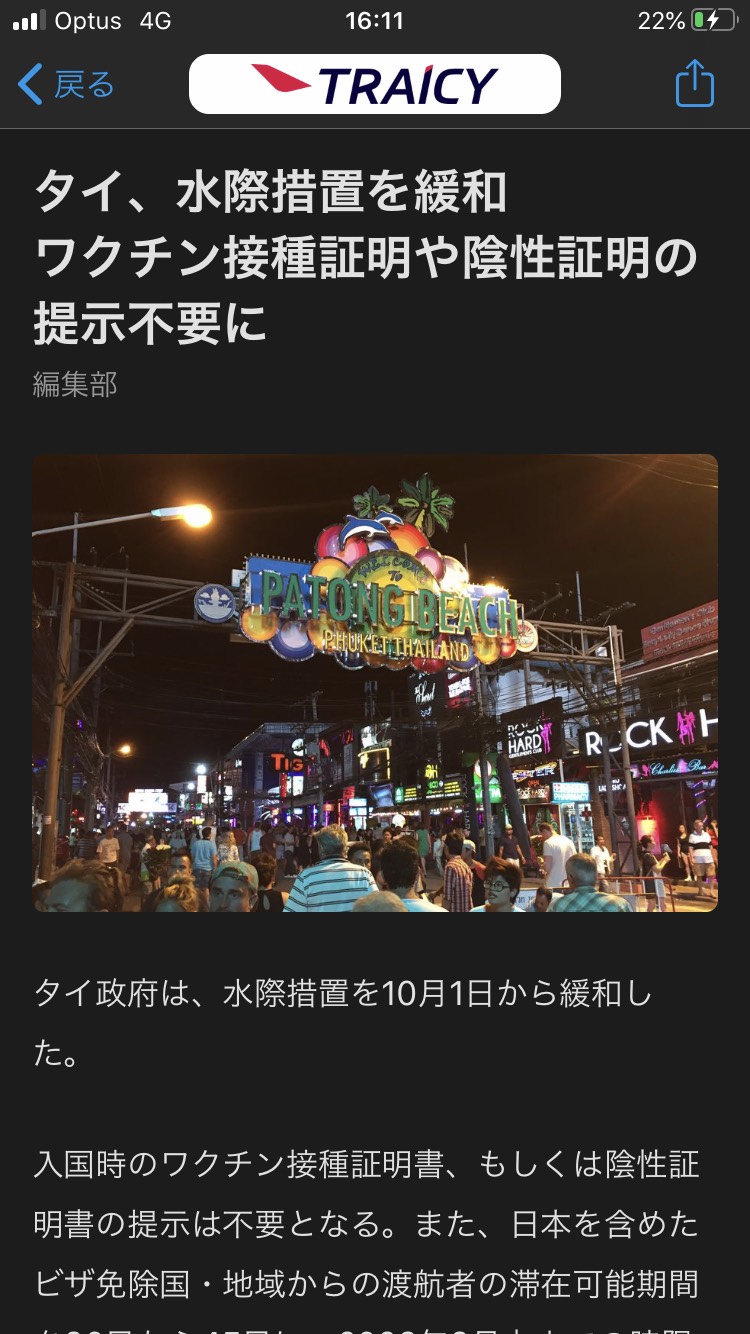Go back with the 戻る button

[x=66, y=85]
